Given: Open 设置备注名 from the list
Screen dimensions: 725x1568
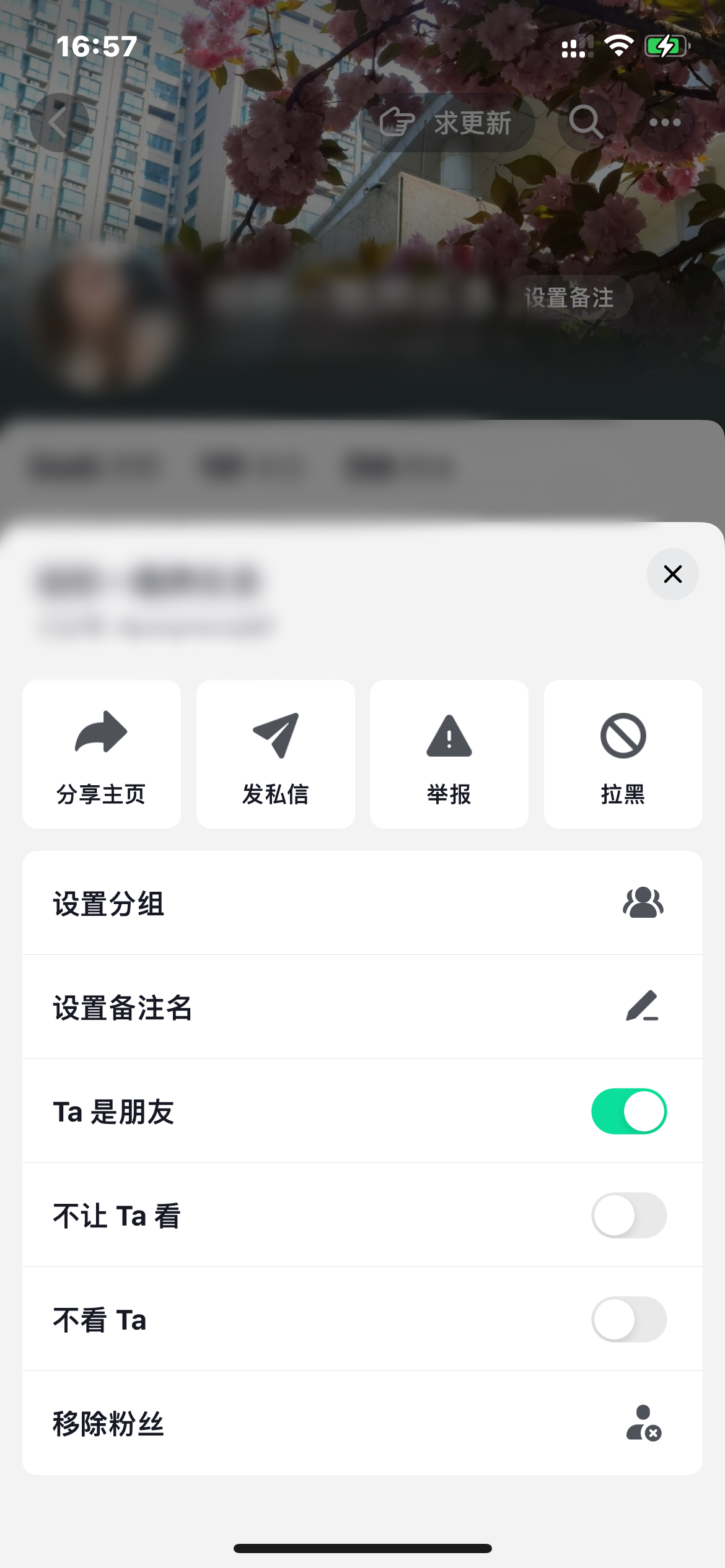Looking at the screenshot, I should tap(248, 1008).
